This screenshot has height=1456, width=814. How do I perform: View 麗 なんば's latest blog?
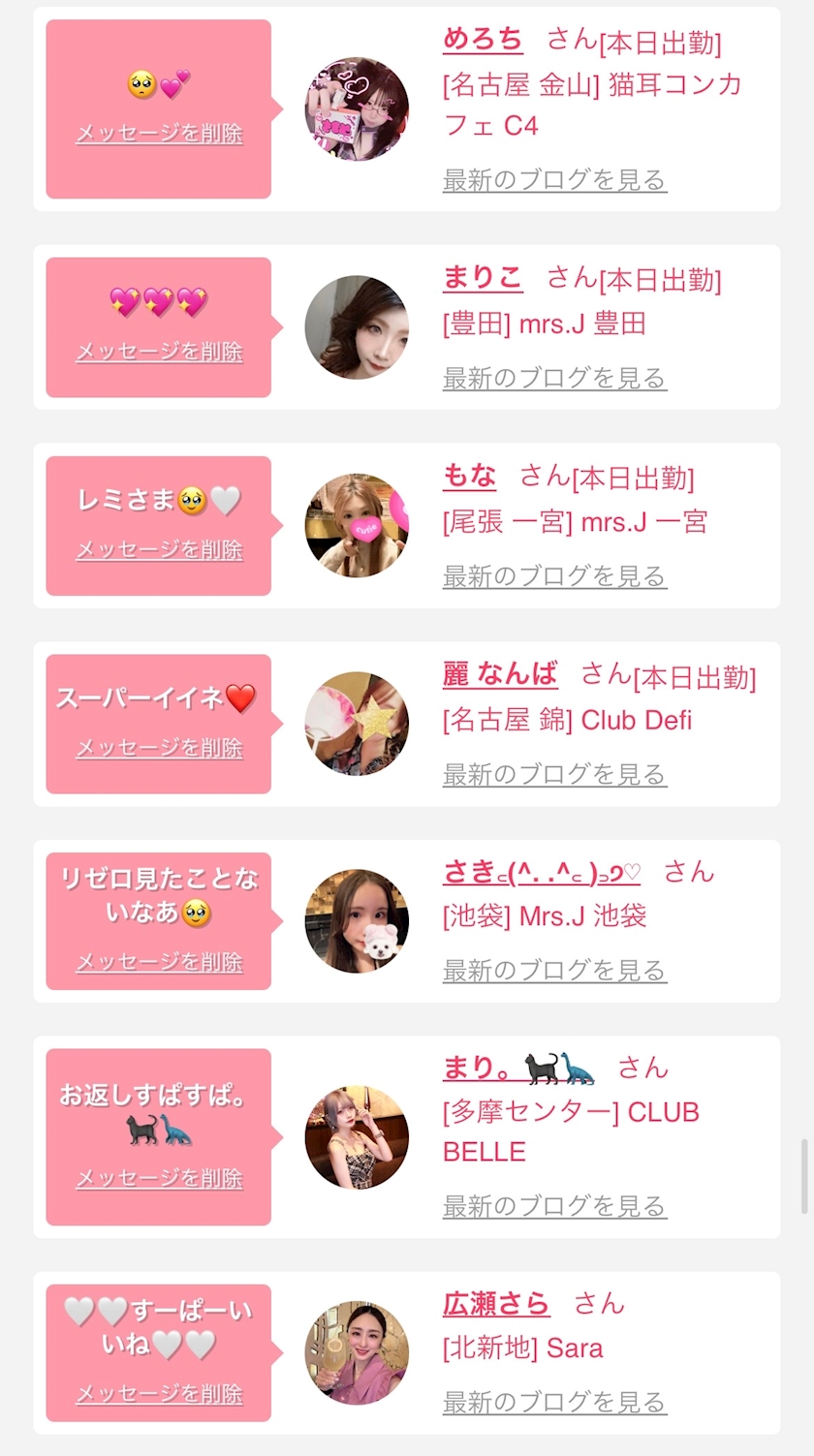(x=554, y=774)
